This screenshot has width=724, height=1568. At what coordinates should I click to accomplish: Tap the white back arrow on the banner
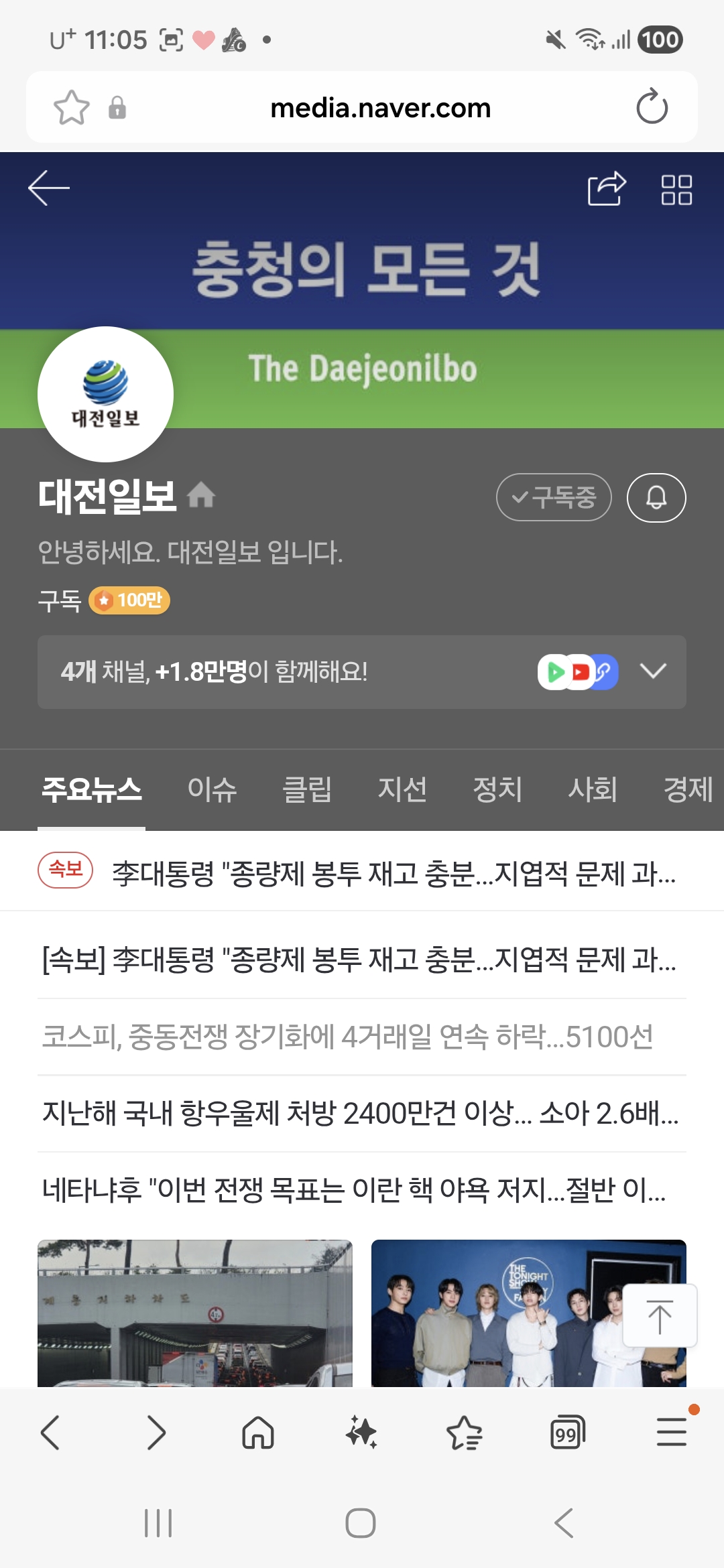[x=49, y=188]
